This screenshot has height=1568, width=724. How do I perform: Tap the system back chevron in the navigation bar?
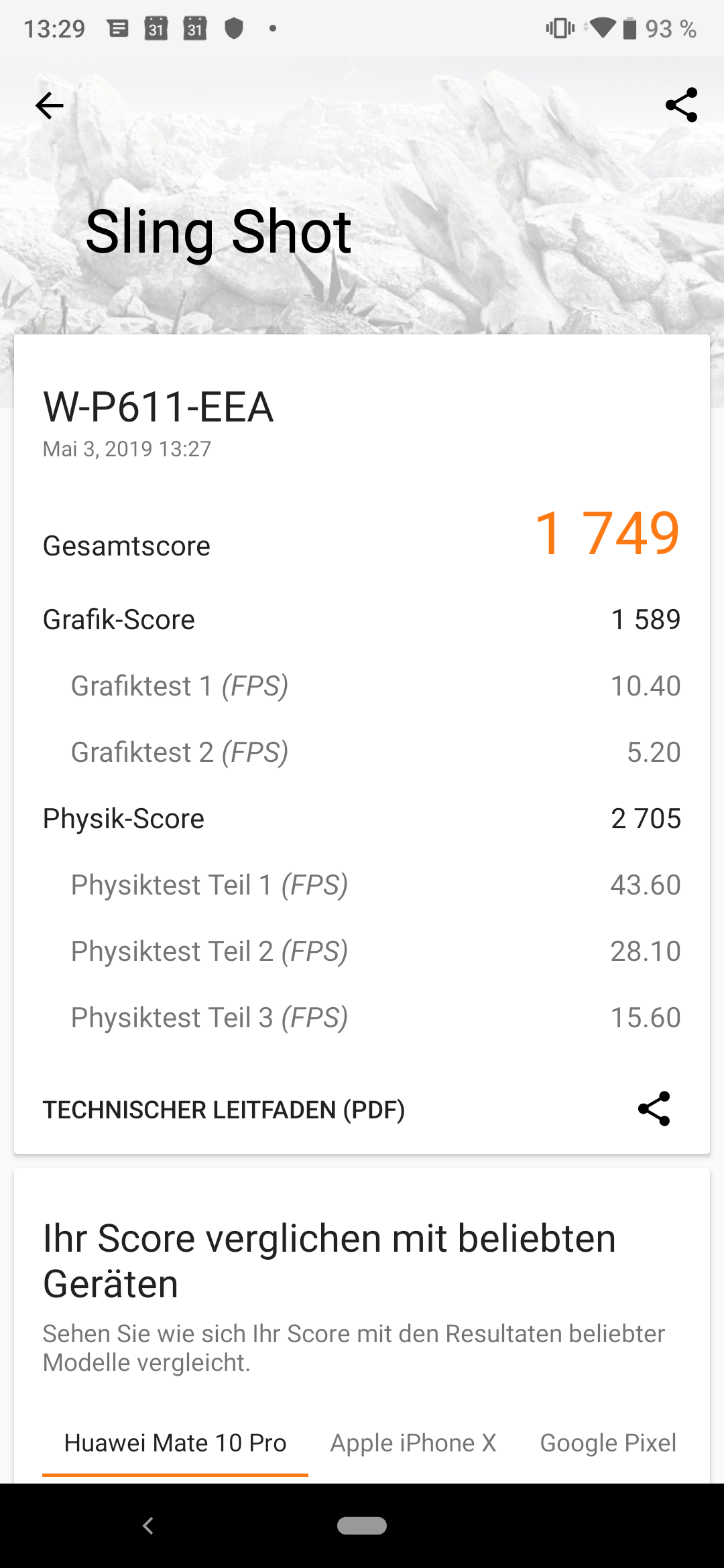148,1526
